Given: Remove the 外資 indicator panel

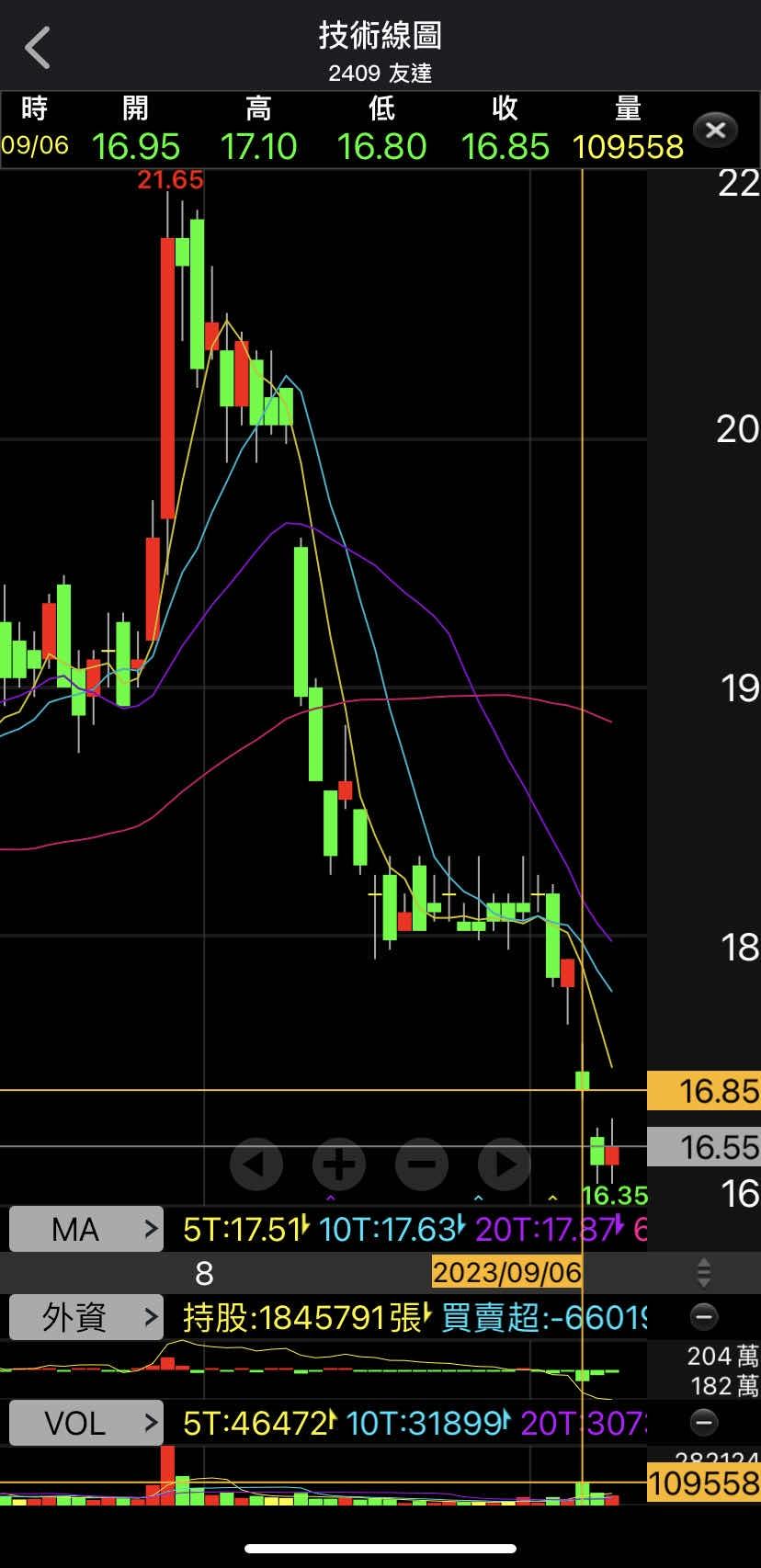Looking at the screenshot, I should click(704, 1316).
